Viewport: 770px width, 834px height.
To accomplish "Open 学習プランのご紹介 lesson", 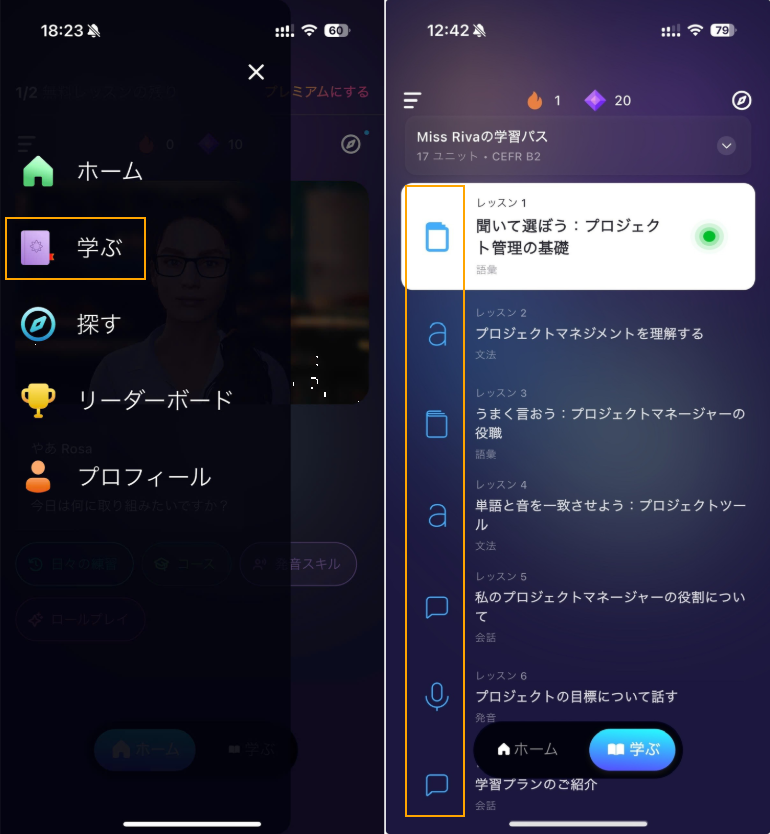I will 536,786.
